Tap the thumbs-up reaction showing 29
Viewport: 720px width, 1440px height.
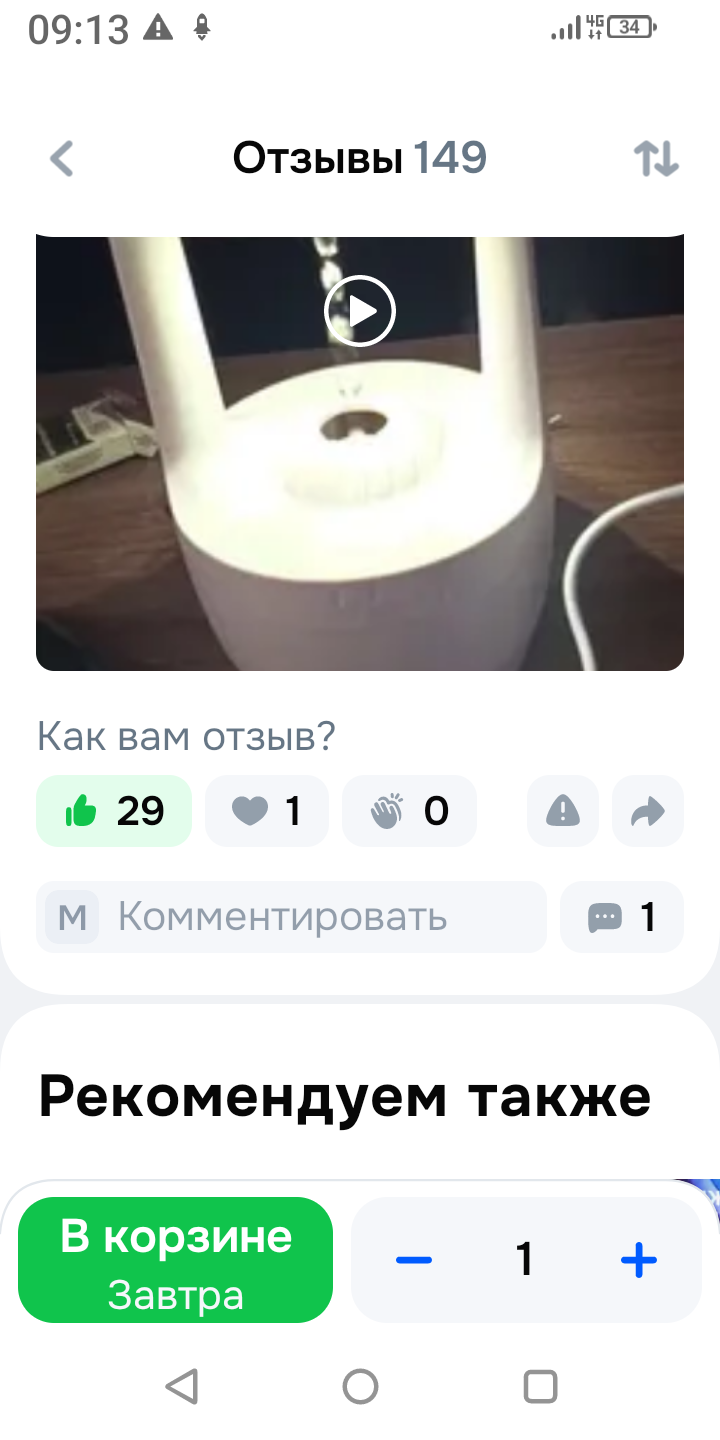pos(114,811)
